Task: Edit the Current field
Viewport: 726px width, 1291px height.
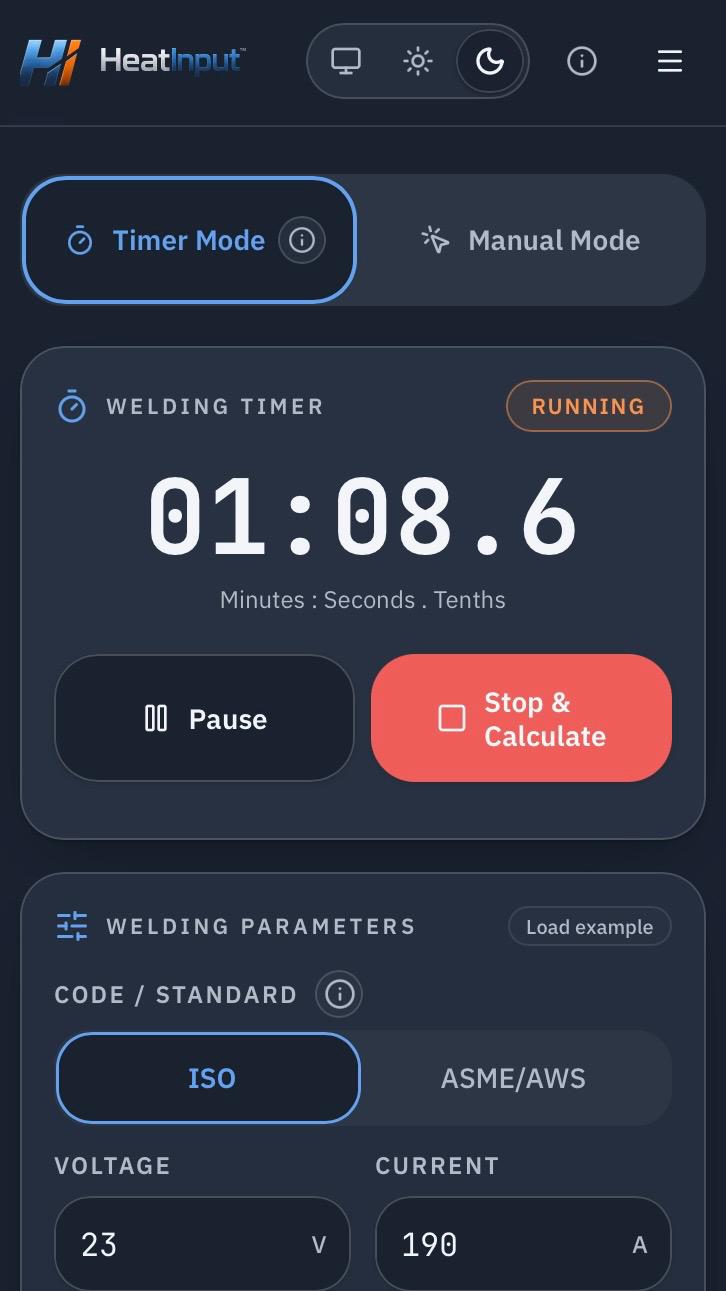Action: (523, 1244)
